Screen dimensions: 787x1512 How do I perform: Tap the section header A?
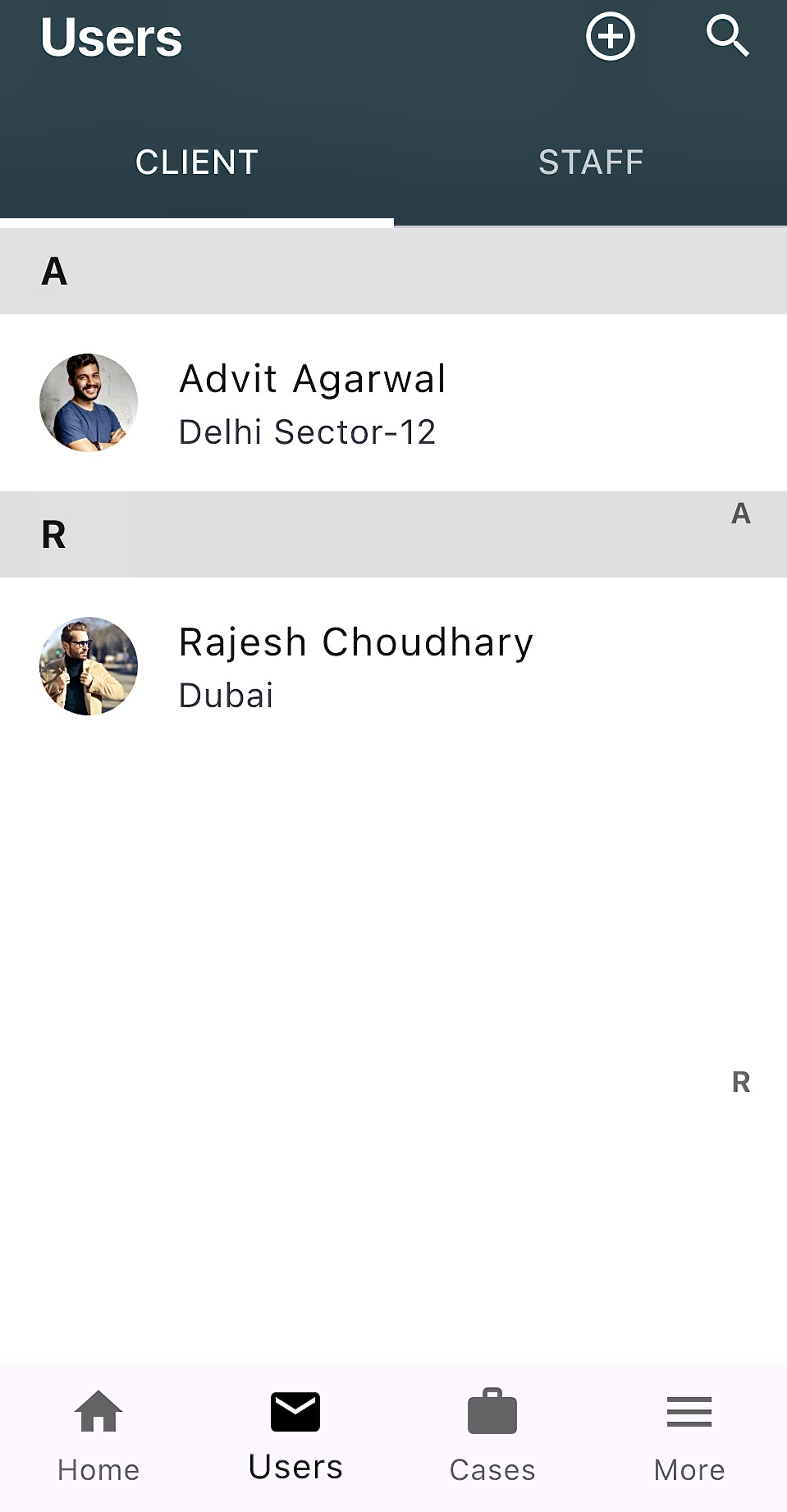coord(55,271)
